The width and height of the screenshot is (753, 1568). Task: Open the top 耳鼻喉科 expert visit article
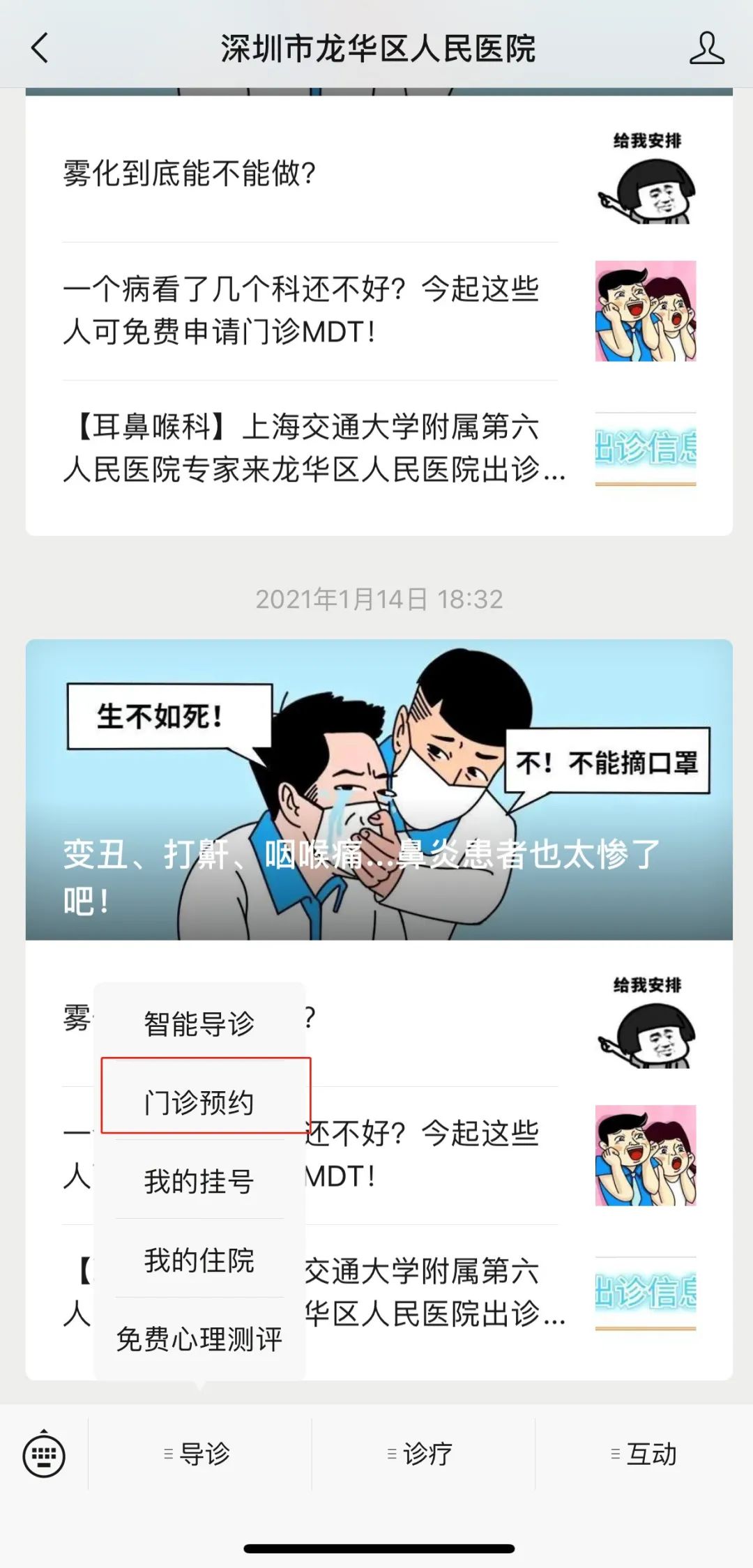click(310, 448)
